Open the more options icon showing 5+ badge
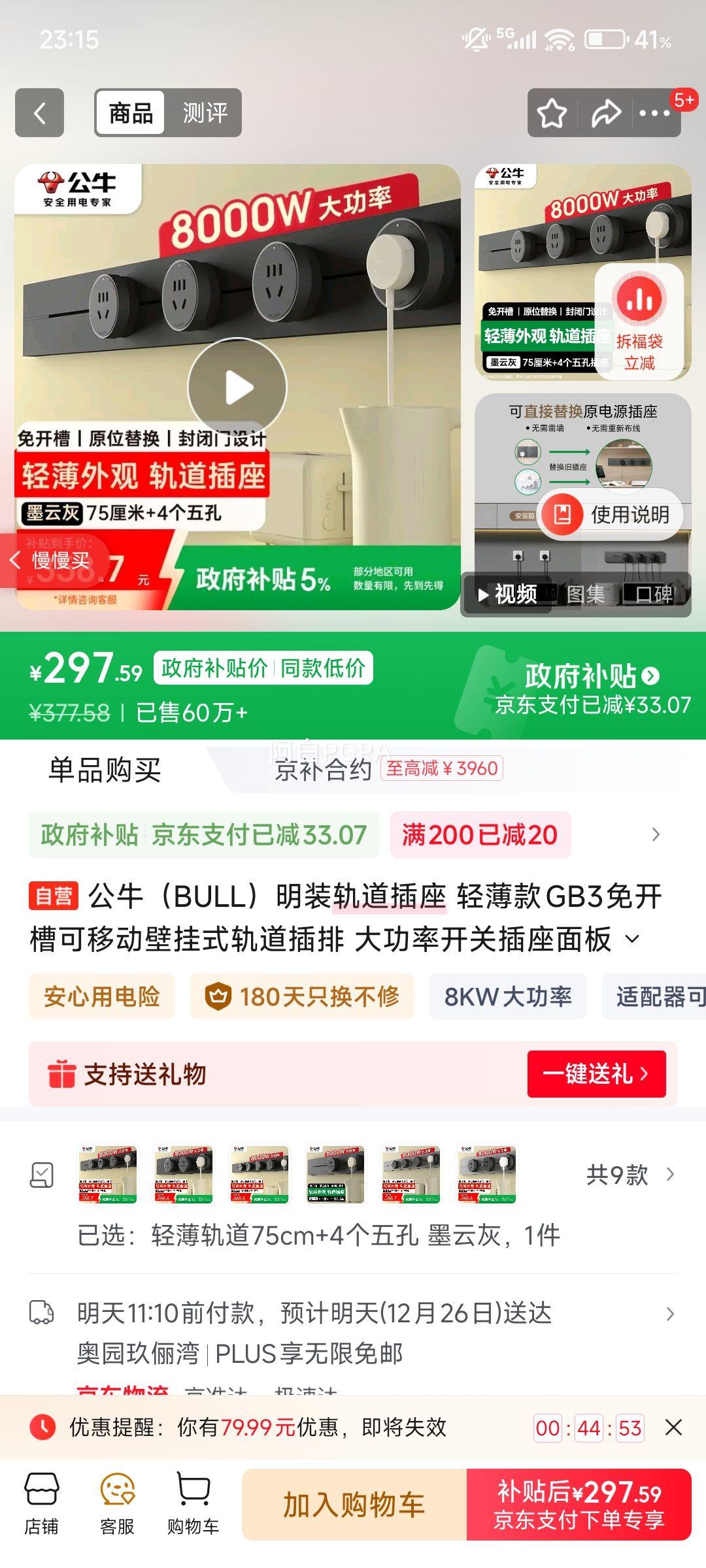This screenshot has height=1568, width=706. [x=654, y=112]
